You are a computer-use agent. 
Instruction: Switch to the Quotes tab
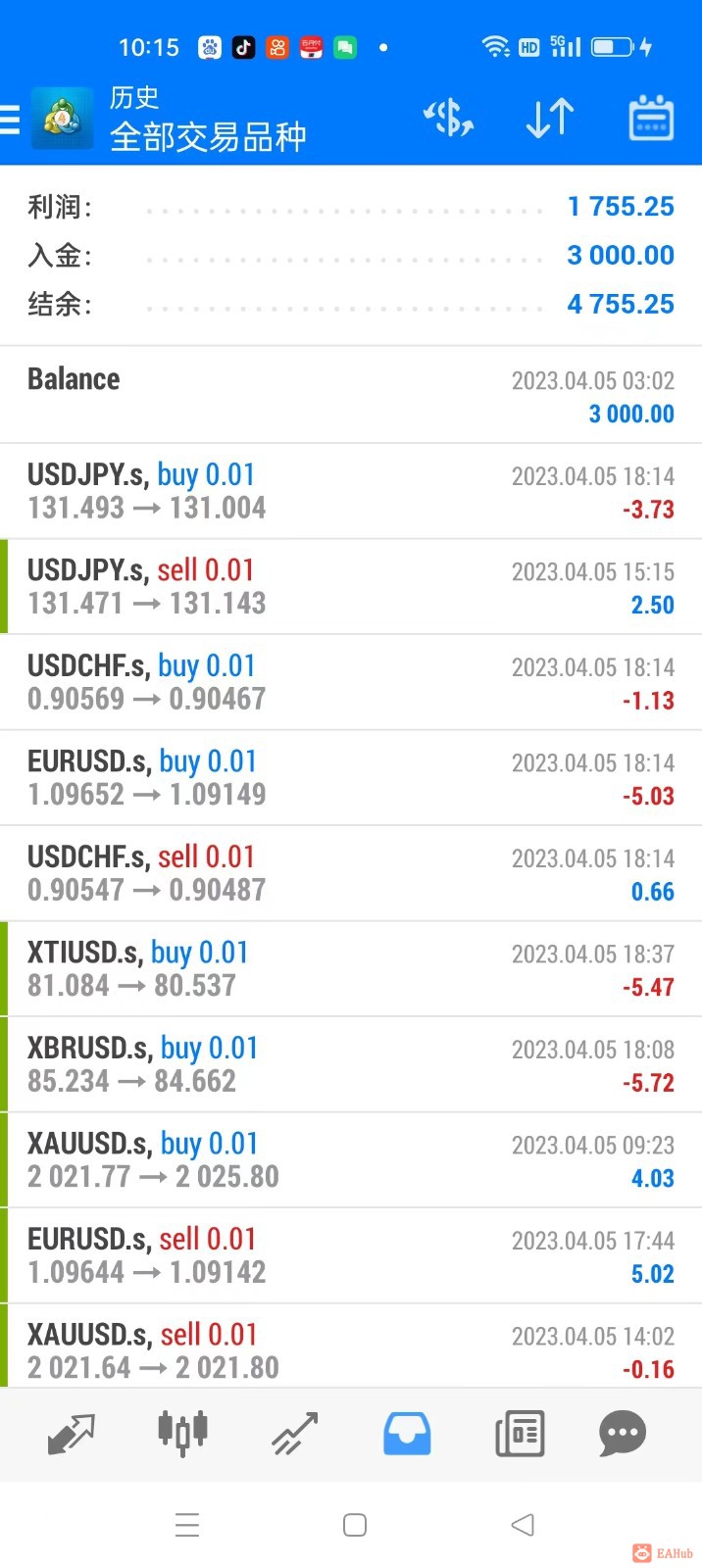point(71,1434)
